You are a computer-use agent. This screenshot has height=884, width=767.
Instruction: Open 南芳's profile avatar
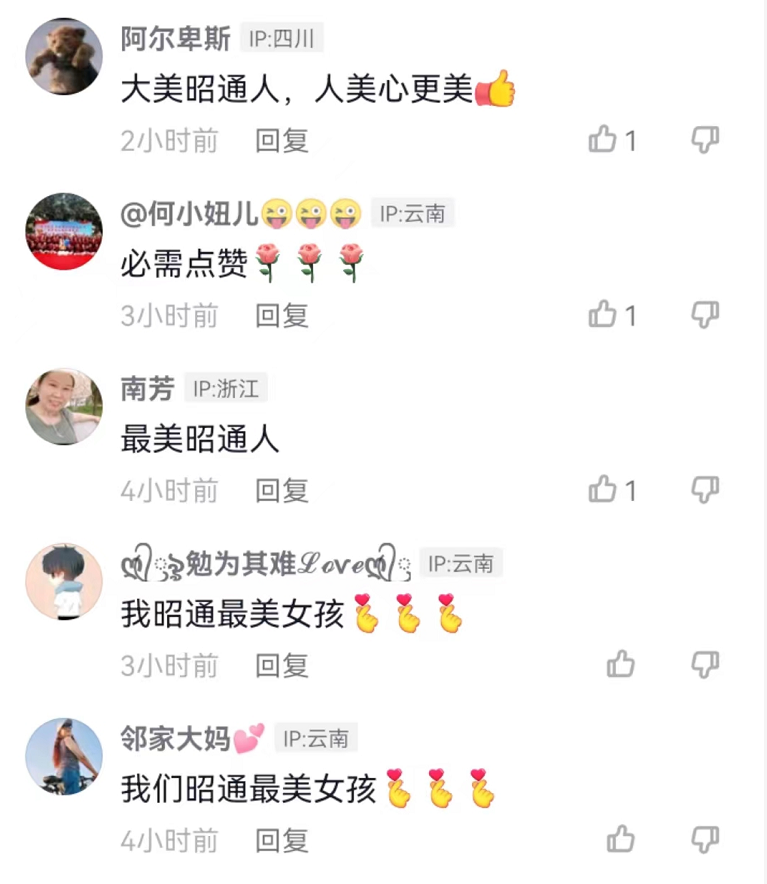(64, 406)
